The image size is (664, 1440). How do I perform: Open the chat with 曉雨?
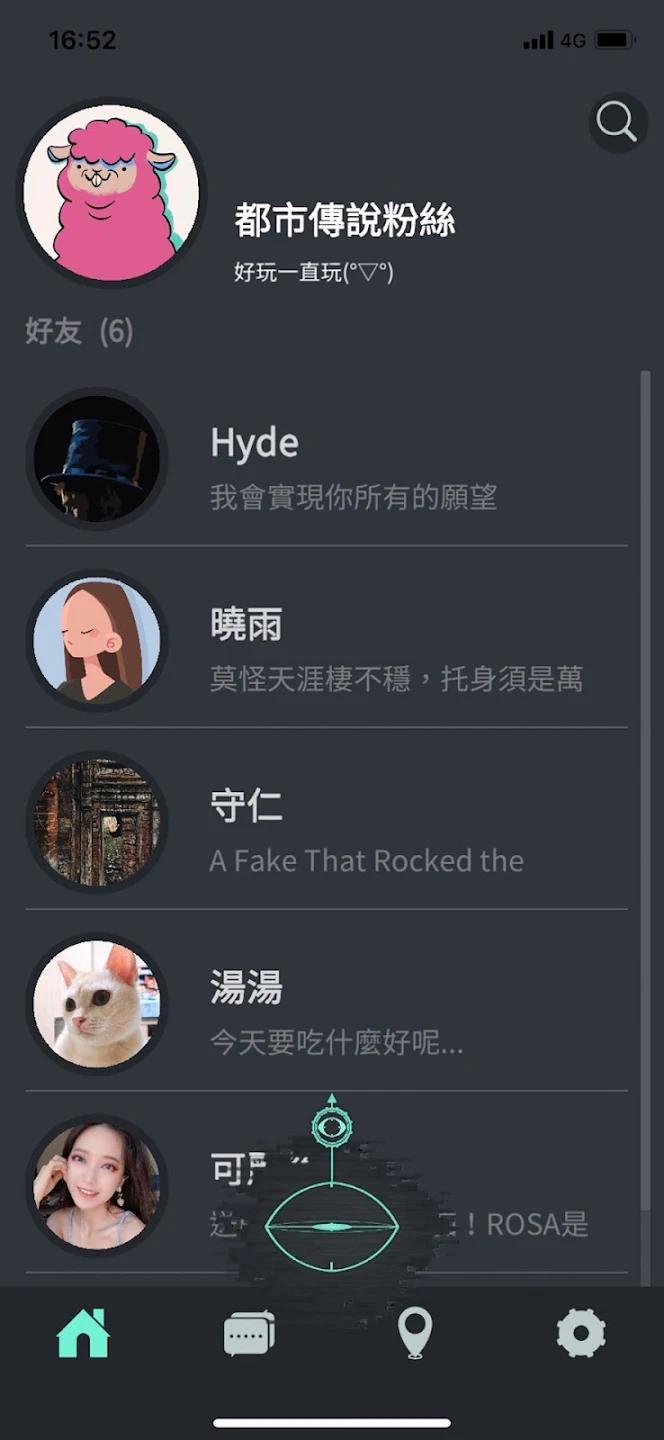coord(326,646)
